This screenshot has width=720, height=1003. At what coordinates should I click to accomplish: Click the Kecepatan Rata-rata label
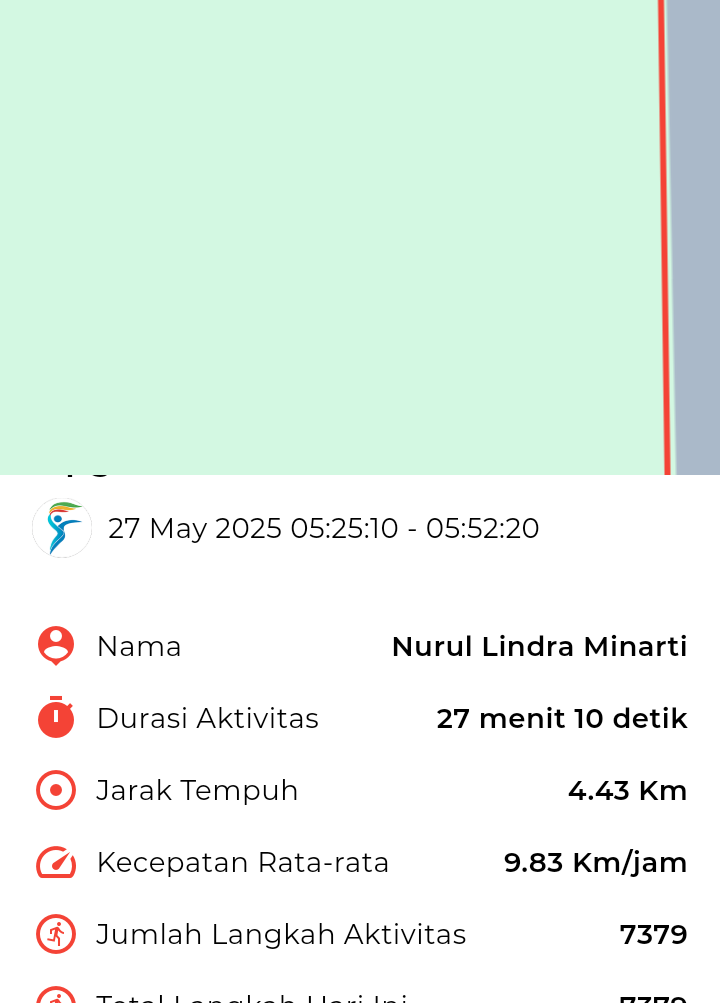pos(242,862)
